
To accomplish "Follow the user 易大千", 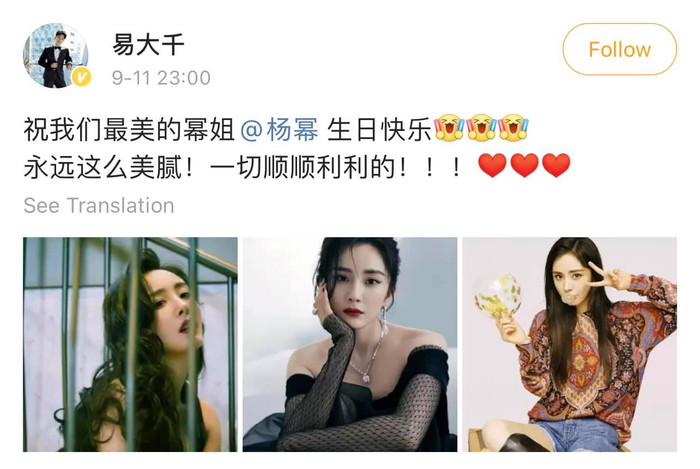I will click(619, 49).
